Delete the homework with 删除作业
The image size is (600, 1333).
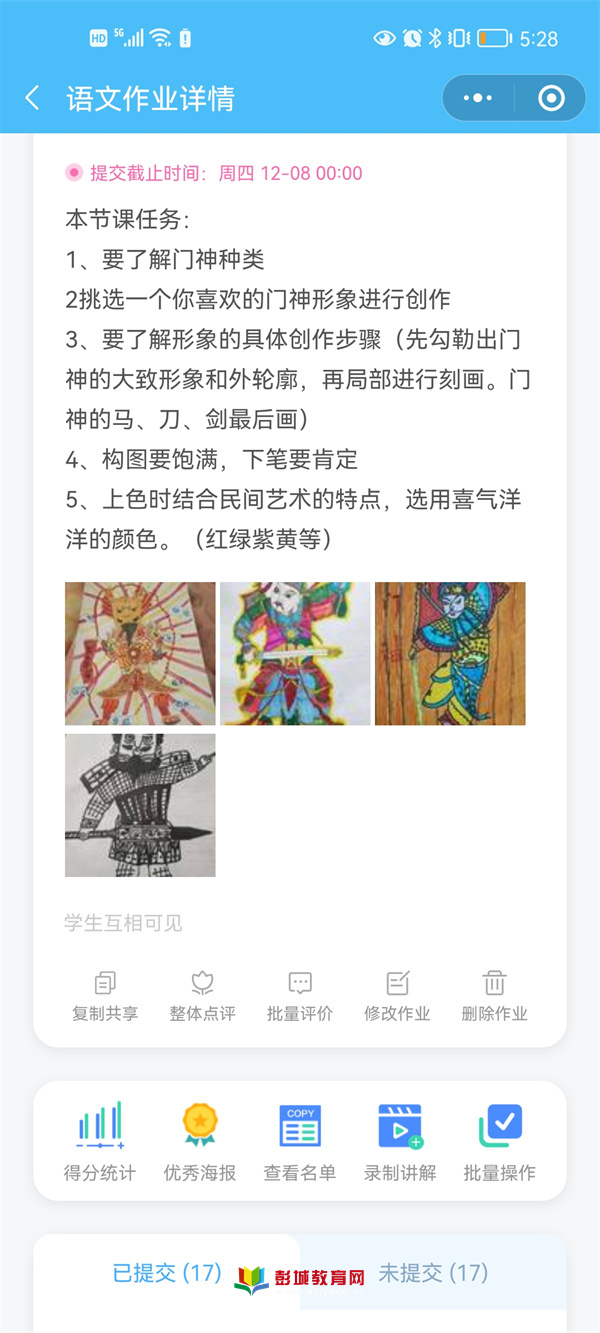495,995
